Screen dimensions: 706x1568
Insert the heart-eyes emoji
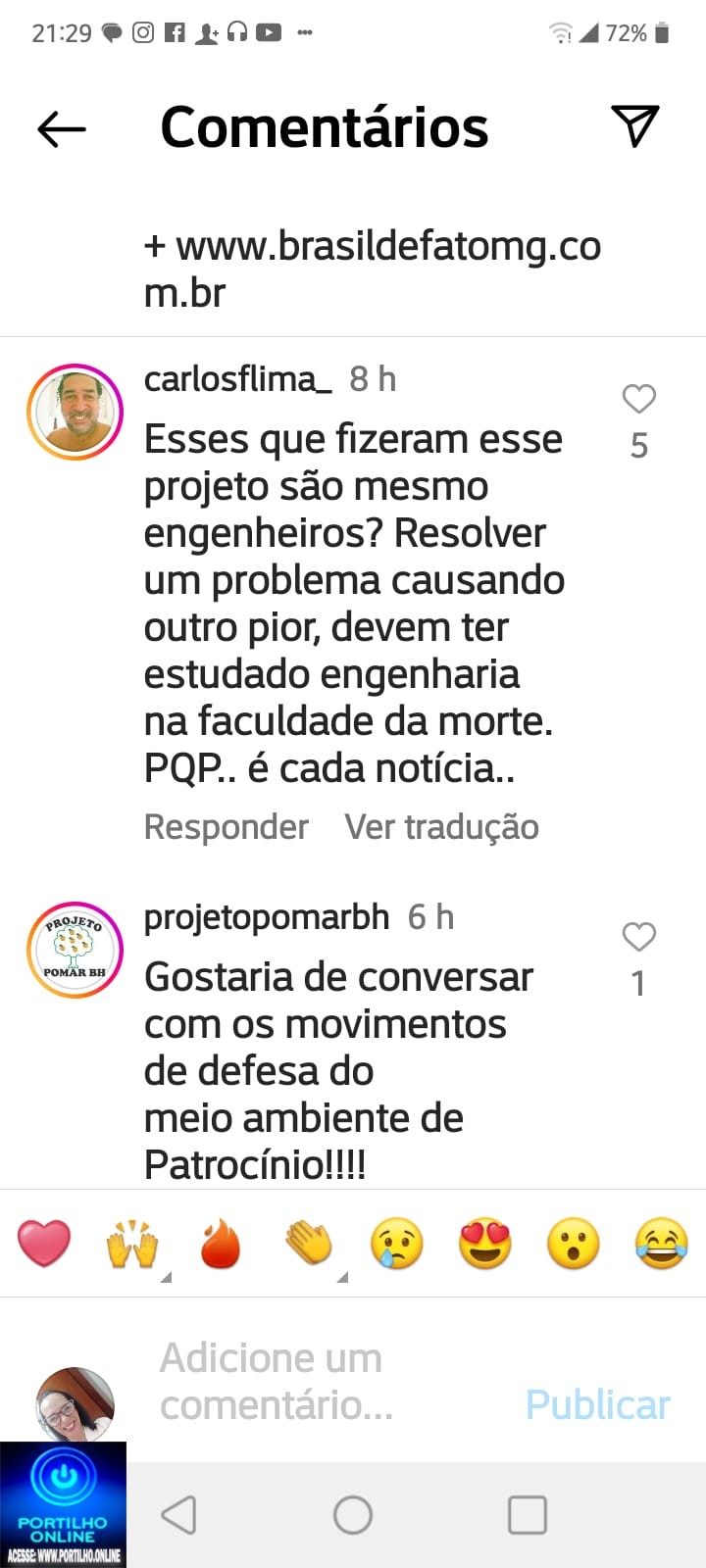[x=485, y=1244]
